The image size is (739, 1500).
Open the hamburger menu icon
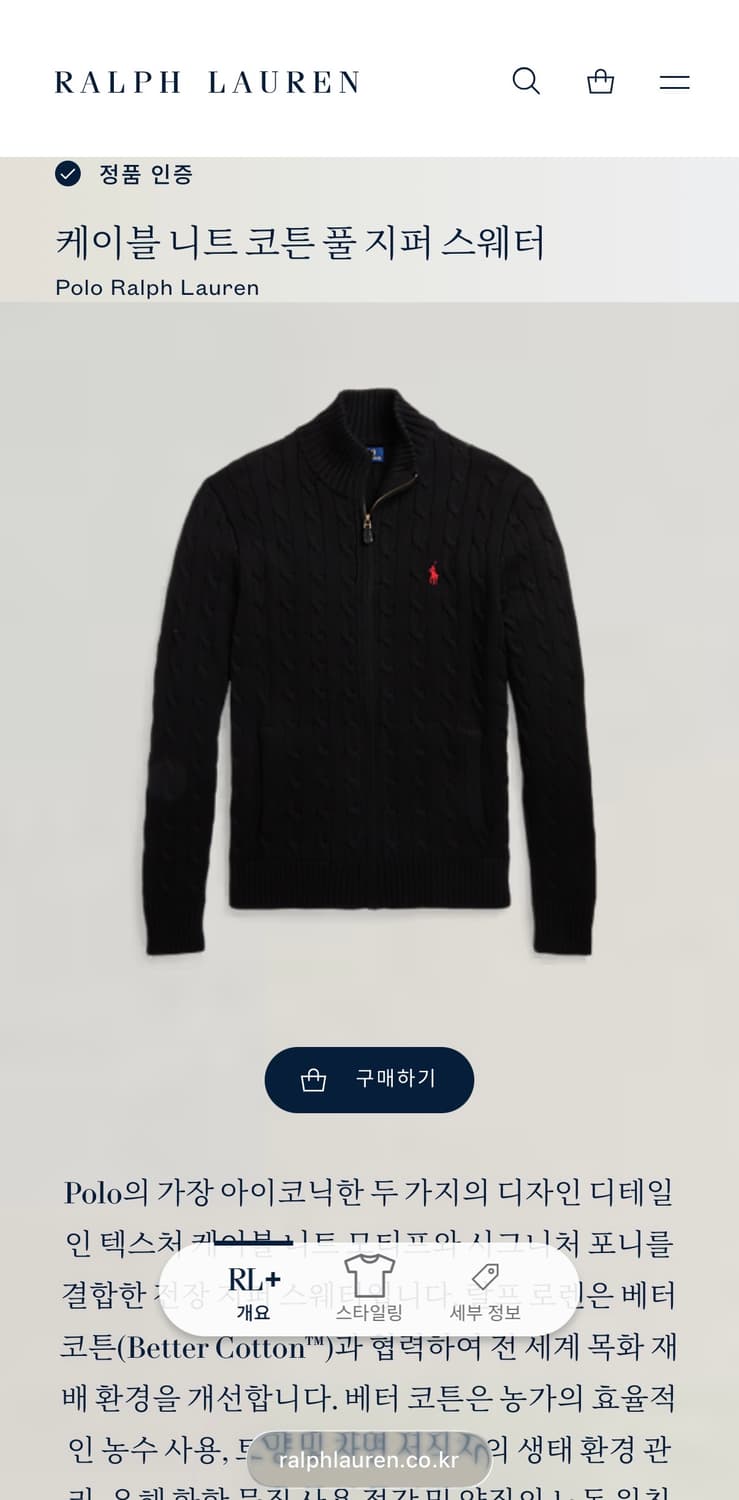[674, 81]
